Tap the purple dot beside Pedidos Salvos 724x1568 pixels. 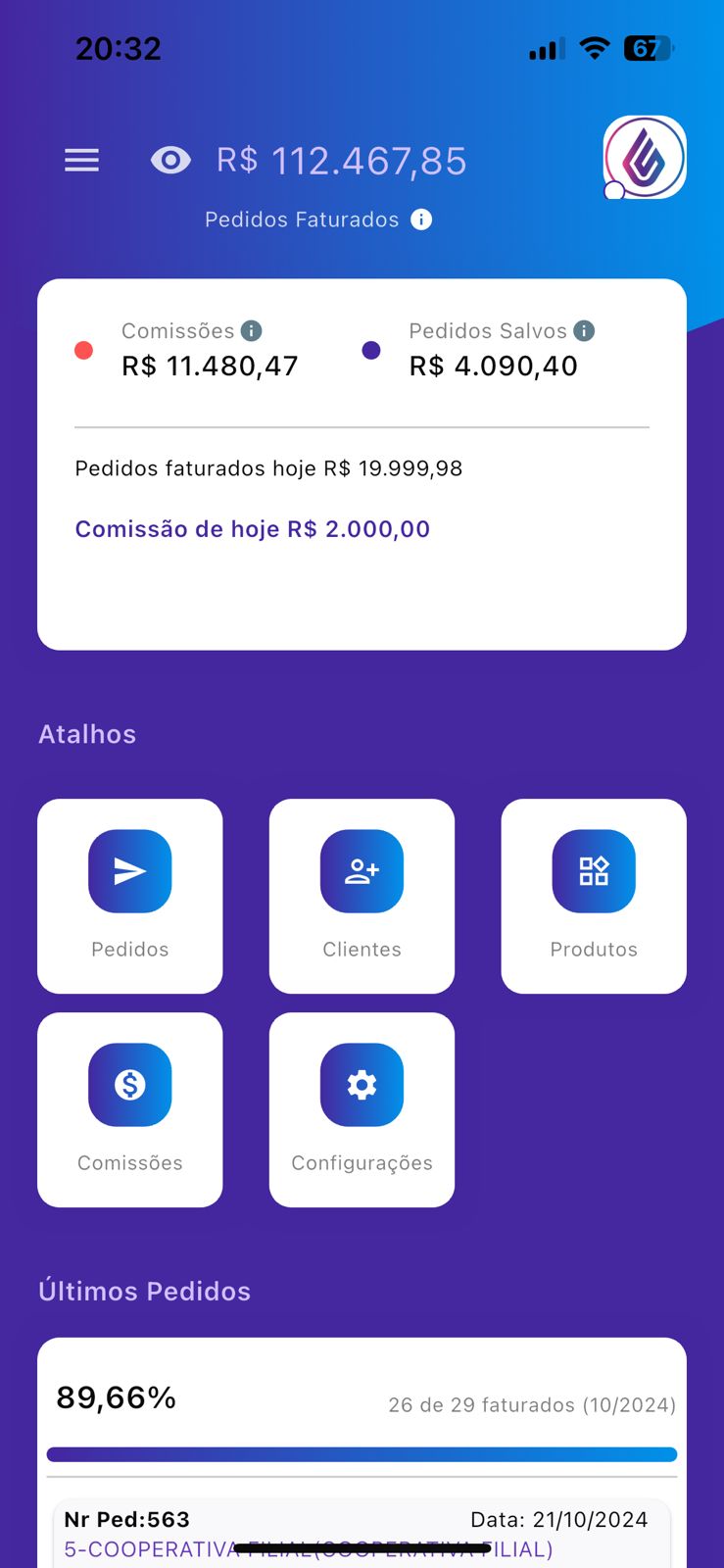pyautogui.click(x=371, y=349)
